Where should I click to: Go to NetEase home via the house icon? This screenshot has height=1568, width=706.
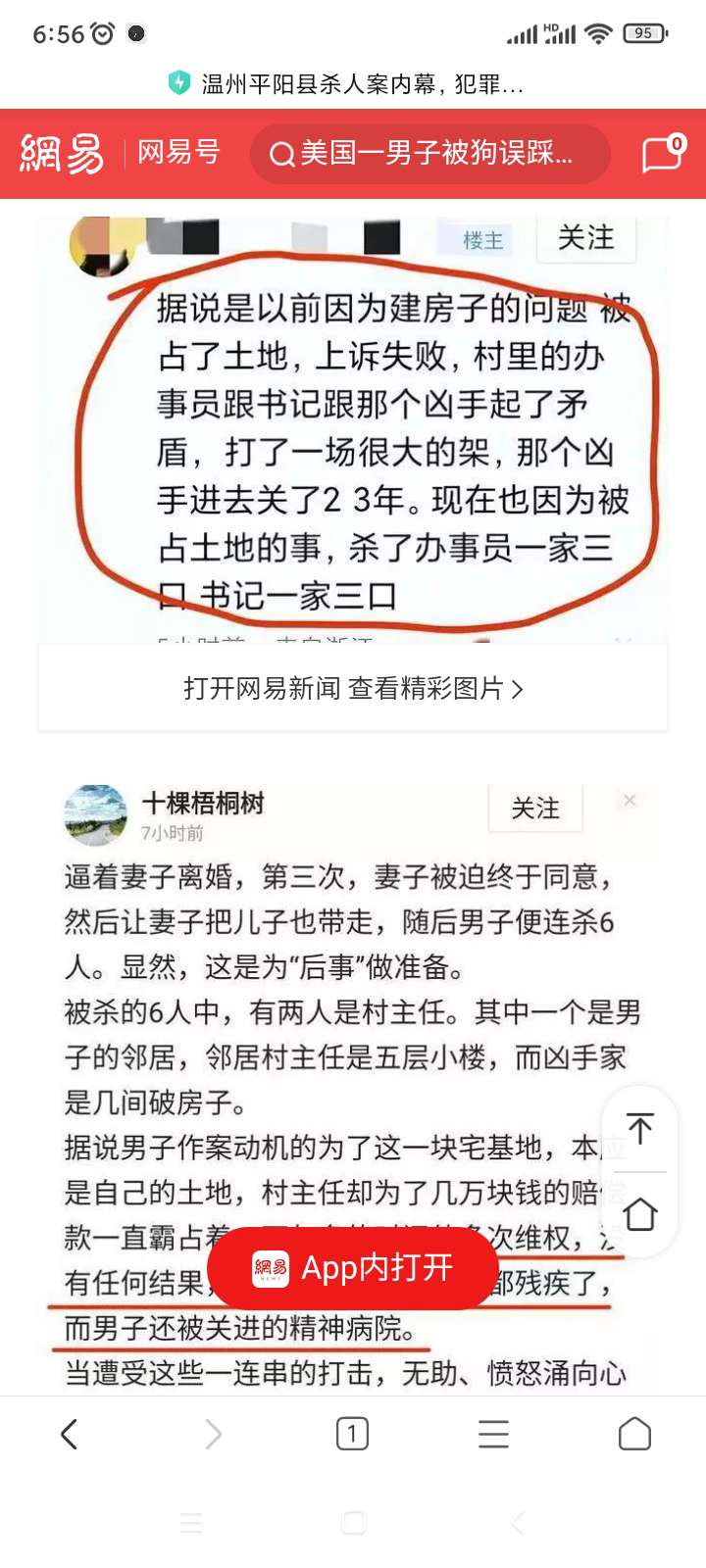(x=640, y=1213)
